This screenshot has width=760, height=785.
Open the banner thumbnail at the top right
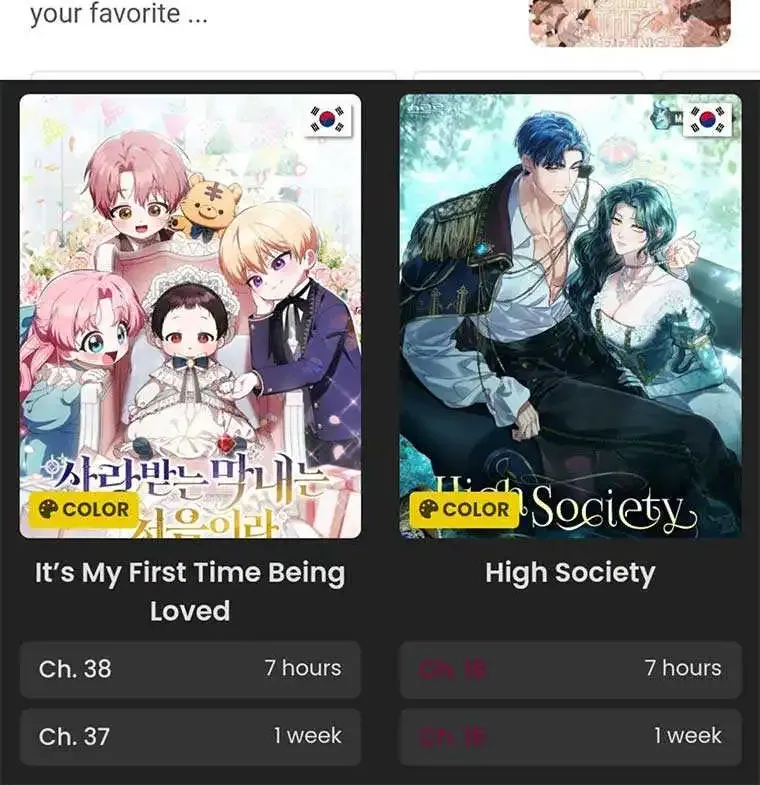click(629, 22)
